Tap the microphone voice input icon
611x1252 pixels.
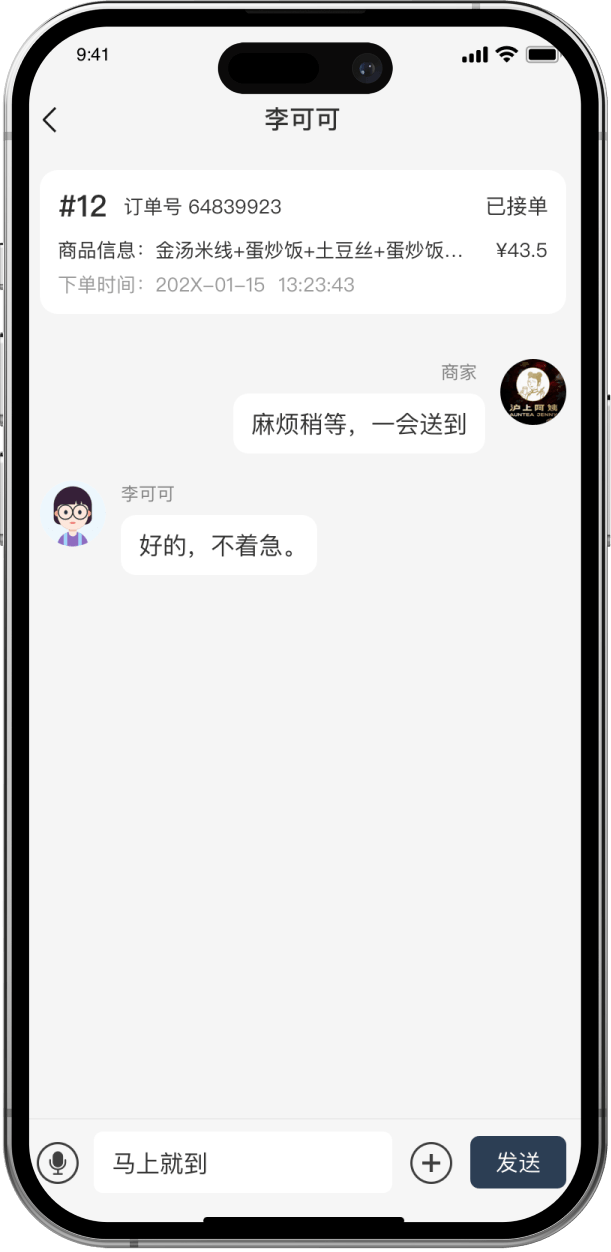pos(58,1163)
